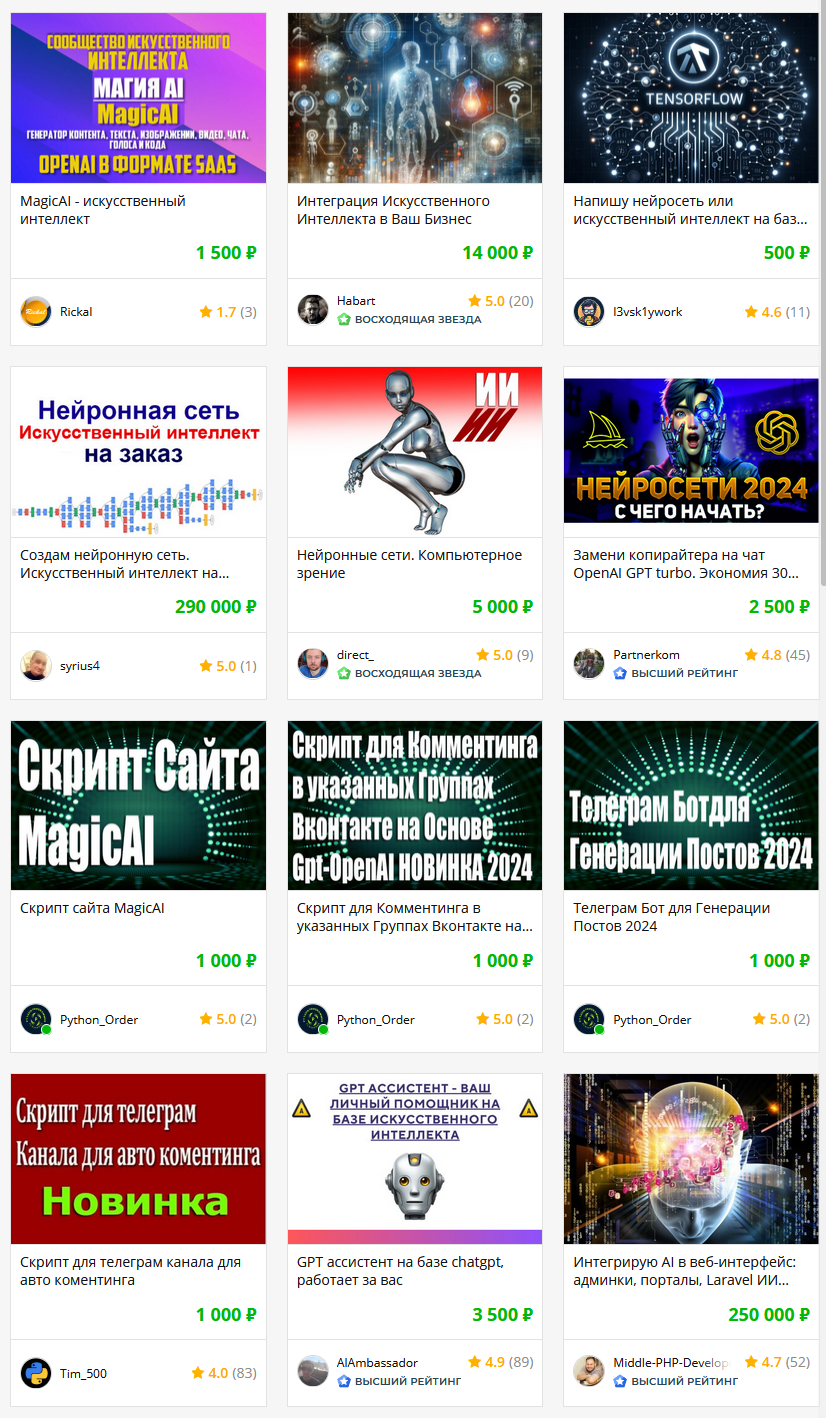Visit l3vsk1ywork seller profile
The height and width of the screenshot is (1418, 826).
click(647, 312)
